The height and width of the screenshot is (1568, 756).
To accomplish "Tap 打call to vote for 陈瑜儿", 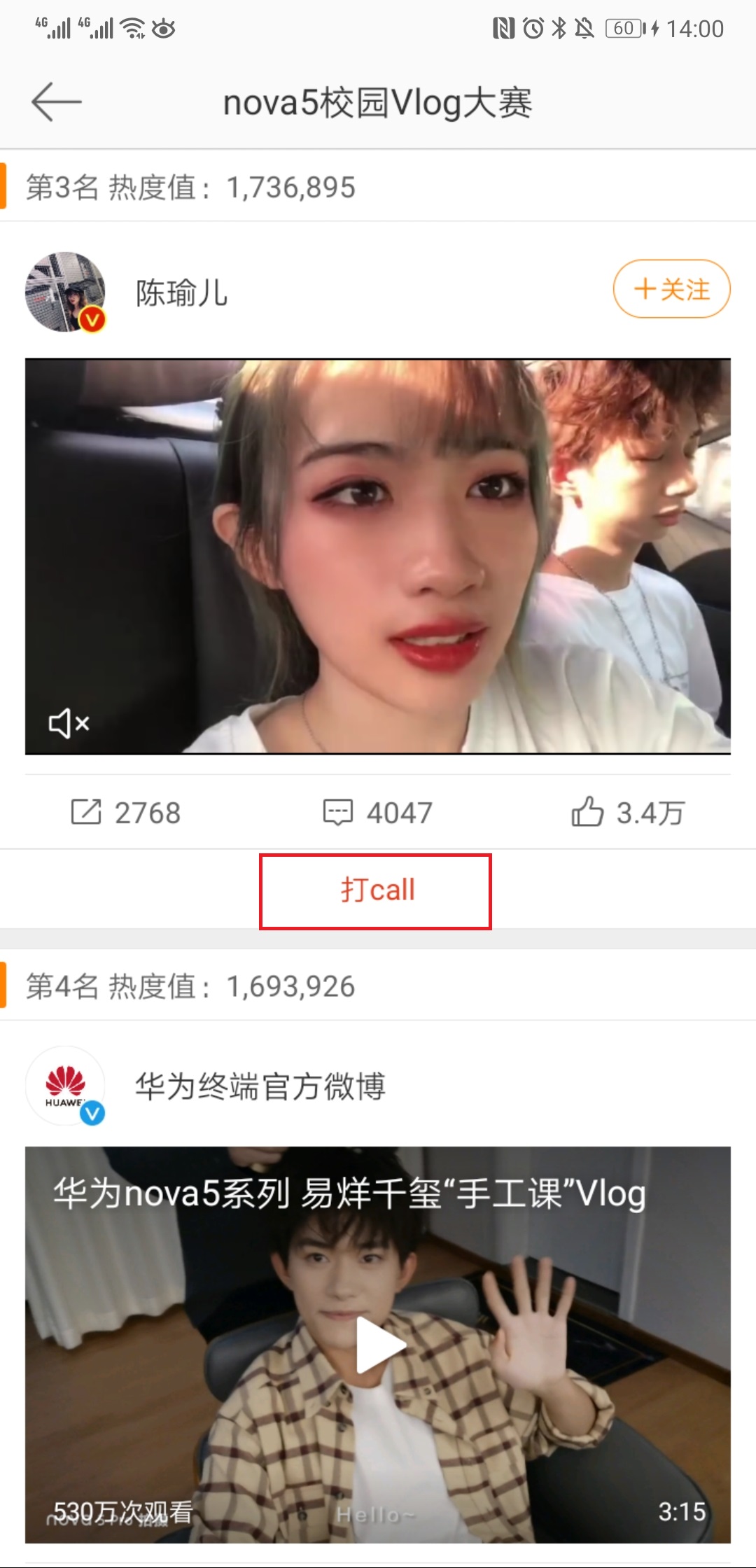I will click(x=376, y=891).
